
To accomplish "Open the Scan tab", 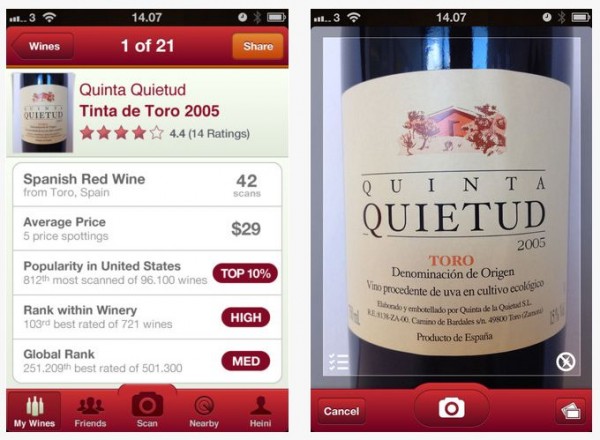I will tap(147, 409).
